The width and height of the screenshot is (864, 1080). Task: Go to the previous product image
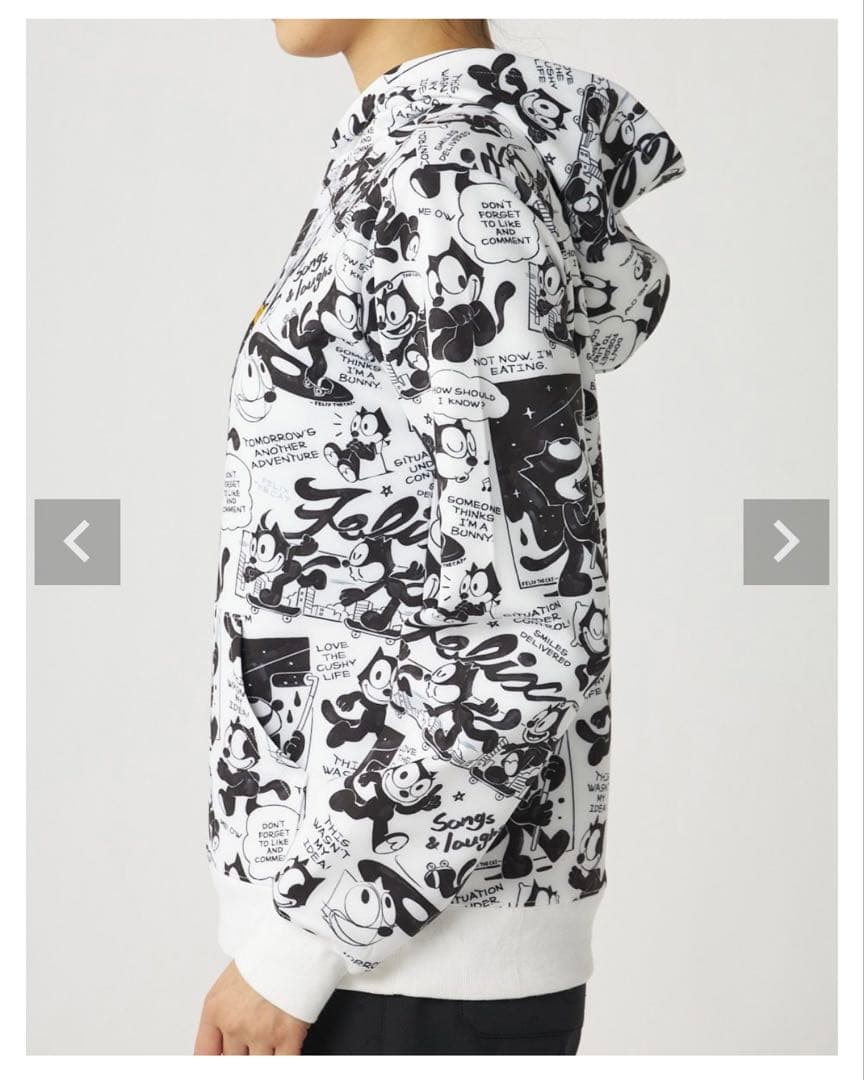[77, 542]
